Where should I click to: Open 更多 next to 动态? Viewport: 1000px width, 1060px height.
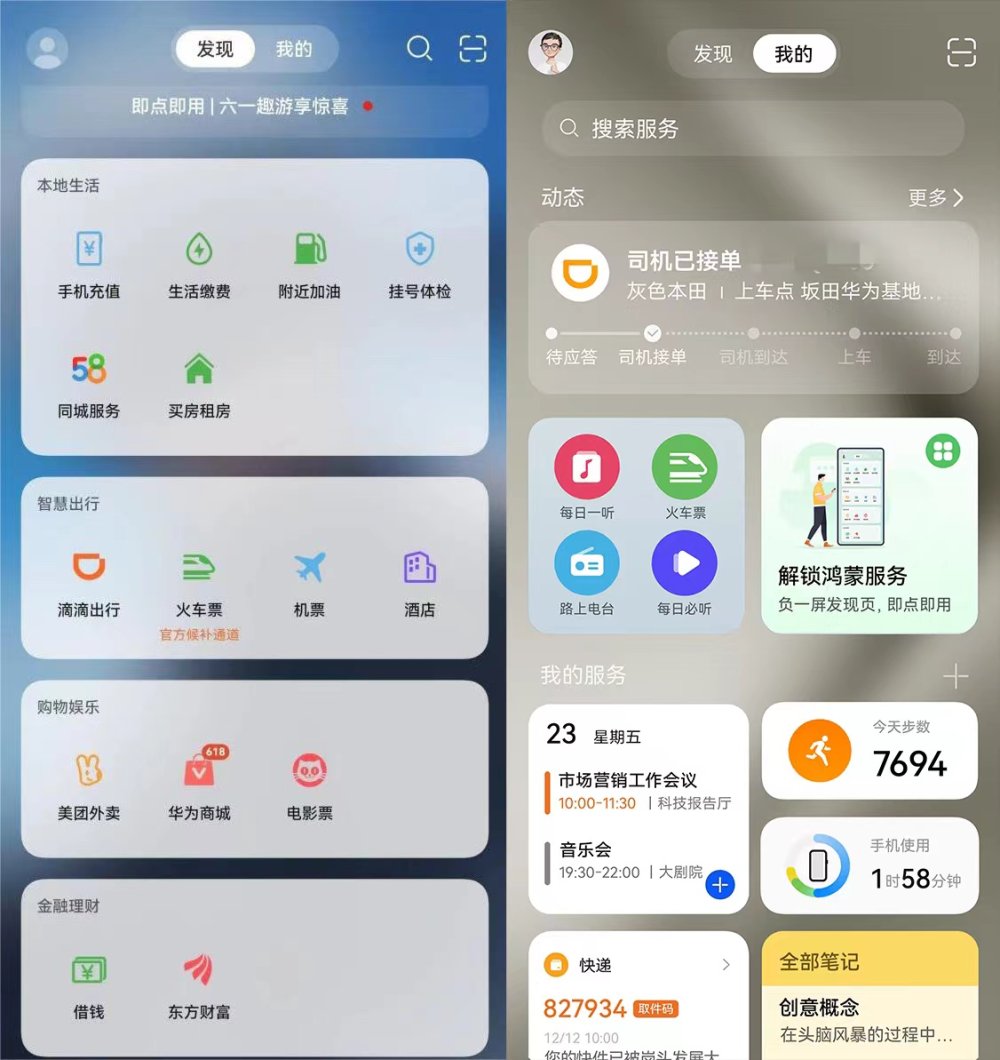(936, 198)
